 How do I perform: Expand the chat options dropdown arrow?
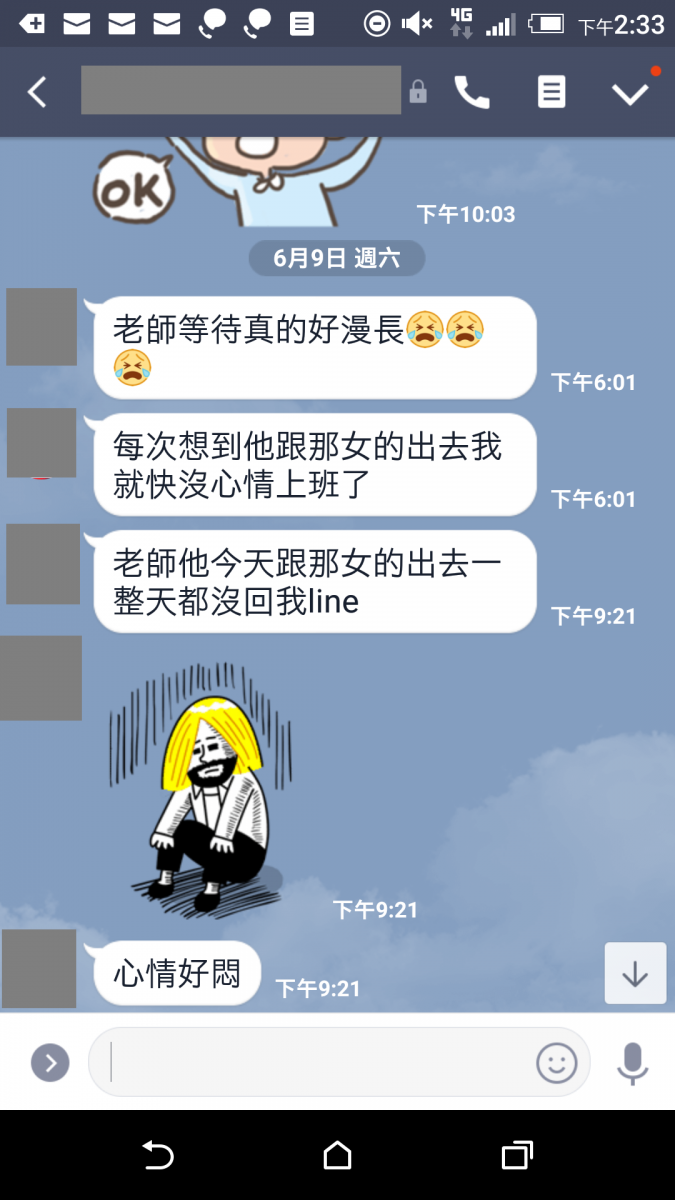tap(630, 93)
